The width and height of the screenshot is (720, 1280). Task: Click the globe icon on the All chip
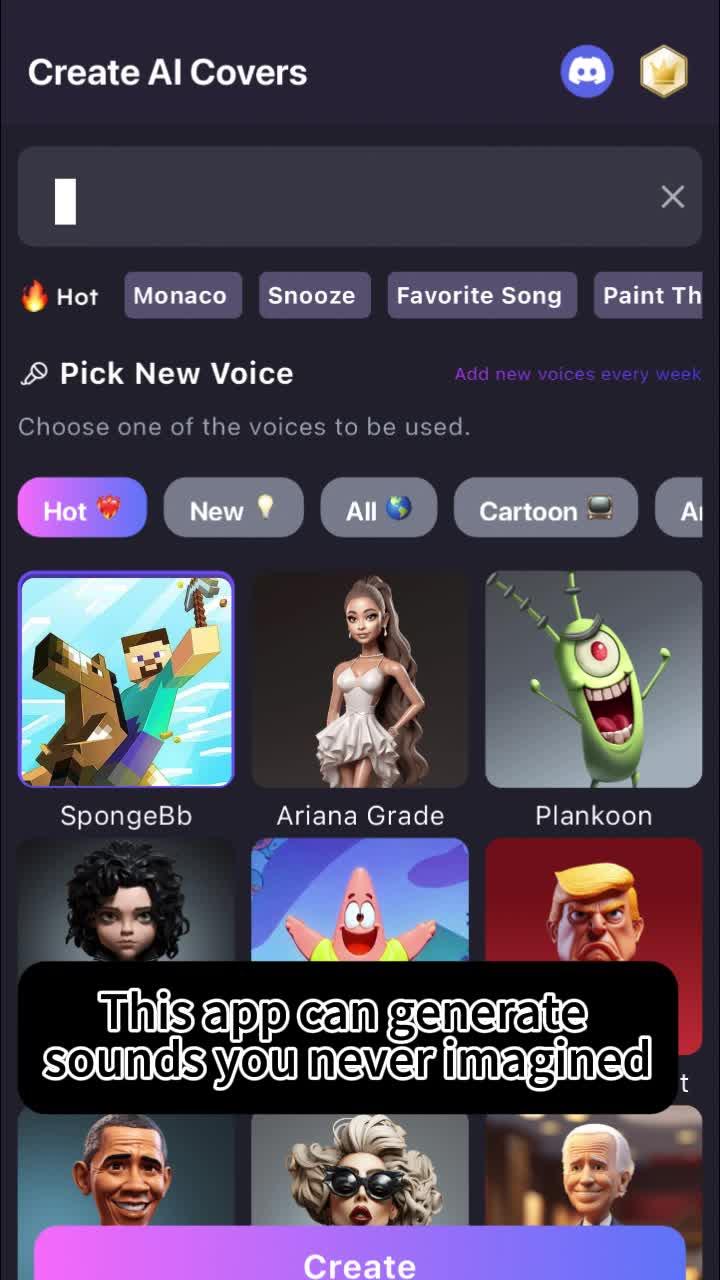click(x=398, y=508)
